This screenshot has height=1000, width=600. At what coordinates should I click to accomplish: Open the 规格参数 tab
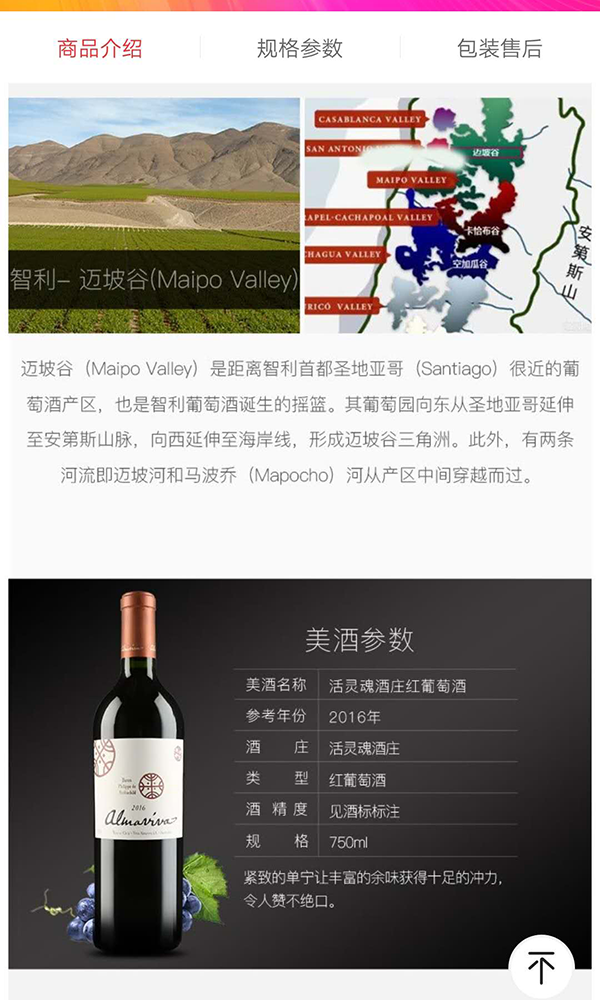(x=300, y=48)
